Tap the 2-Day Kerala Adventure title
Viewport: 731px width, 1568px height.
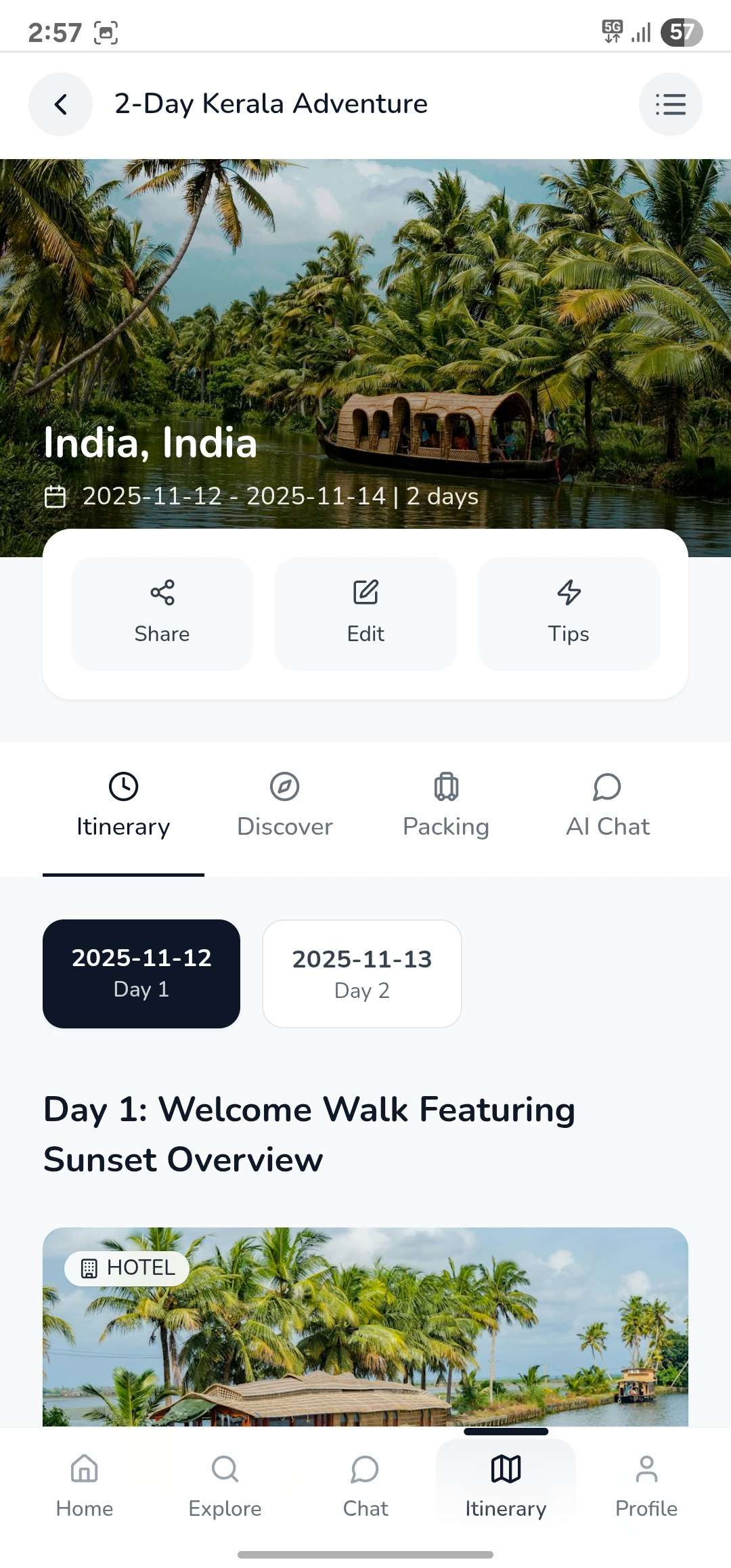coord(270,104)
